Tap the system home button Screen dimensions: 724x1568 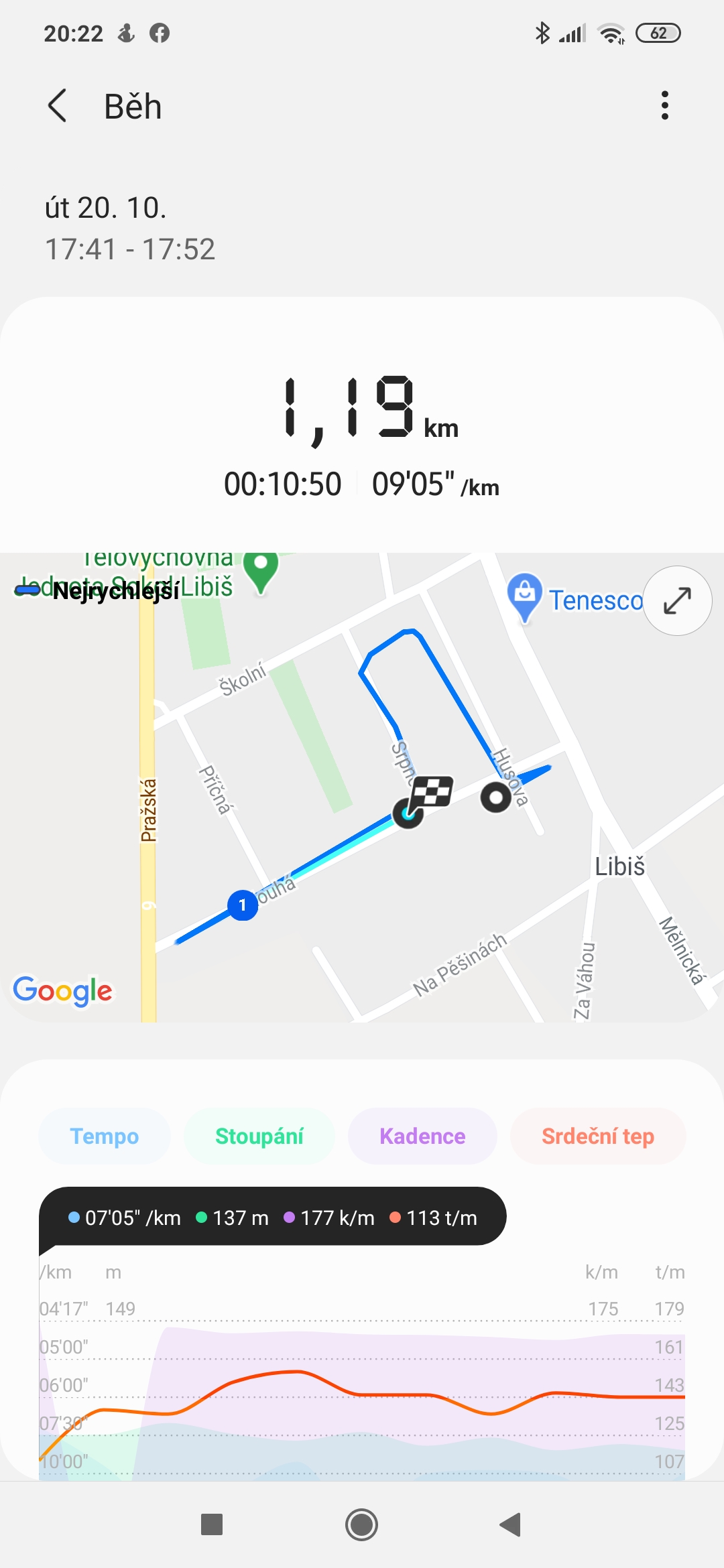[361, 1524]
